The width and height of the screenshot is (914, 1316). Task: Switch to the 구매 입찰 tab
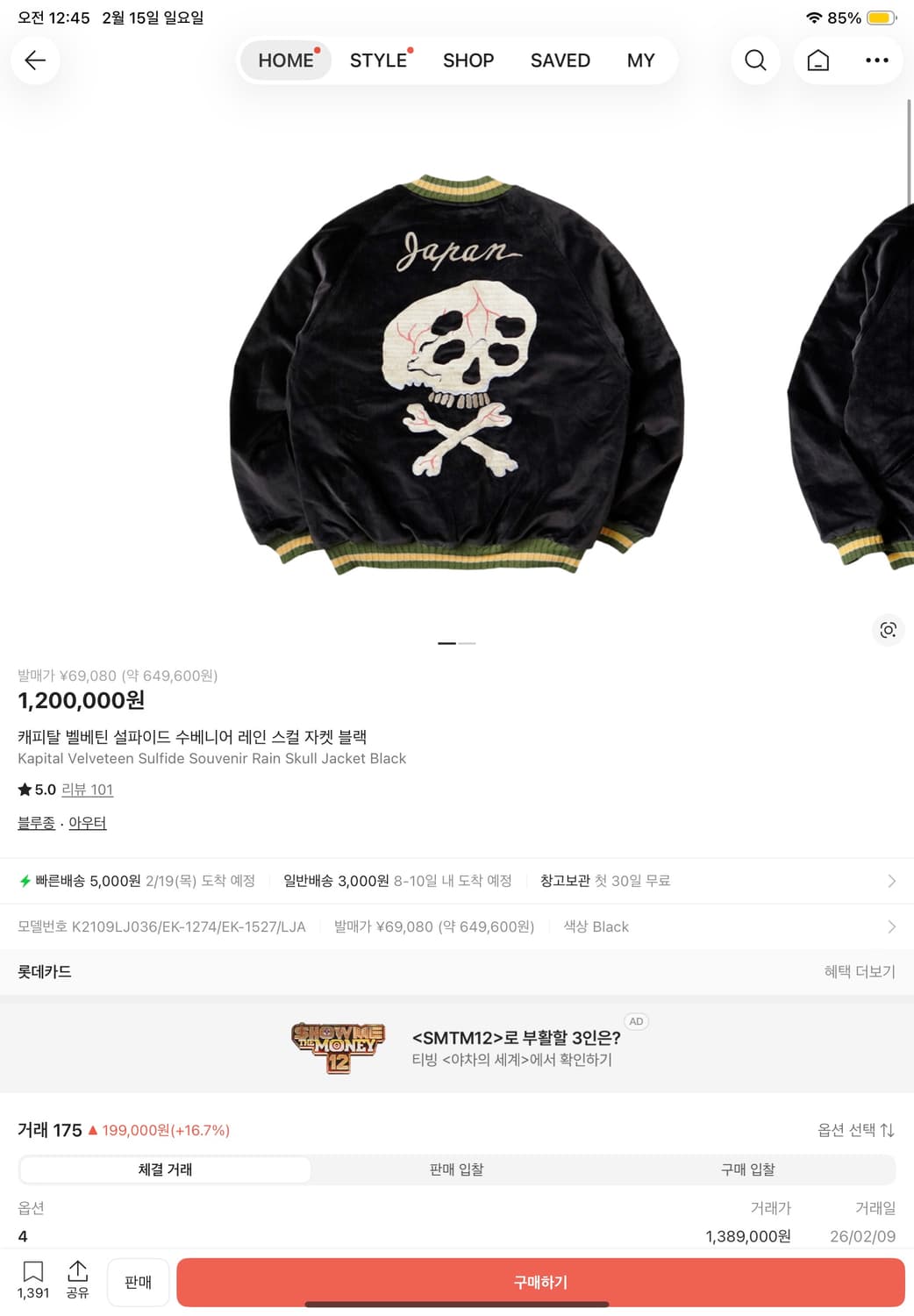pyautogui.click(x=746, y=1169)
